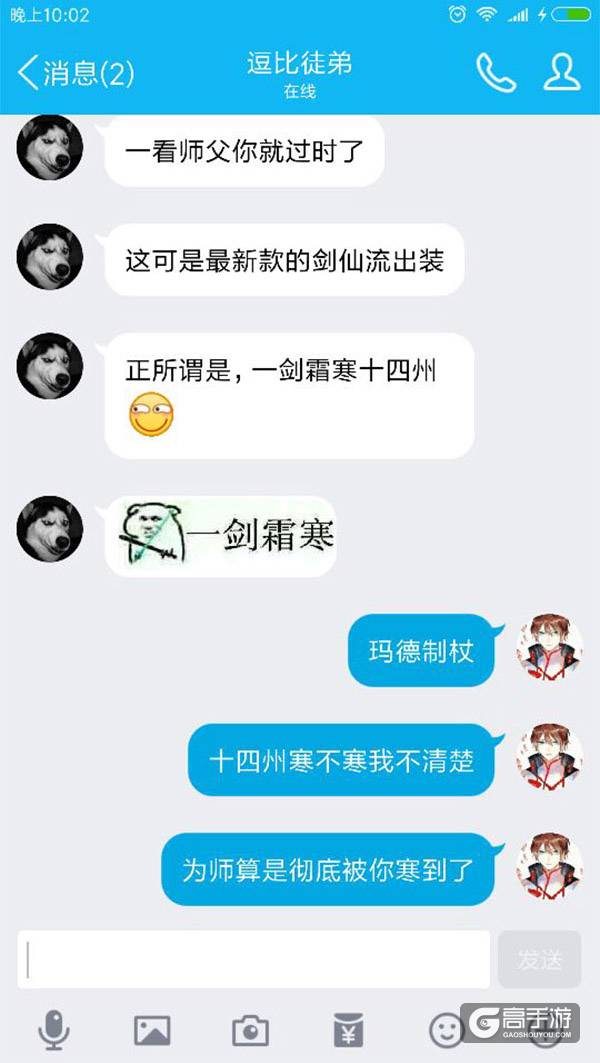This screenshot has width=600, height=1063.
Task: Open the camera icon
Action: click(250, 1029)
